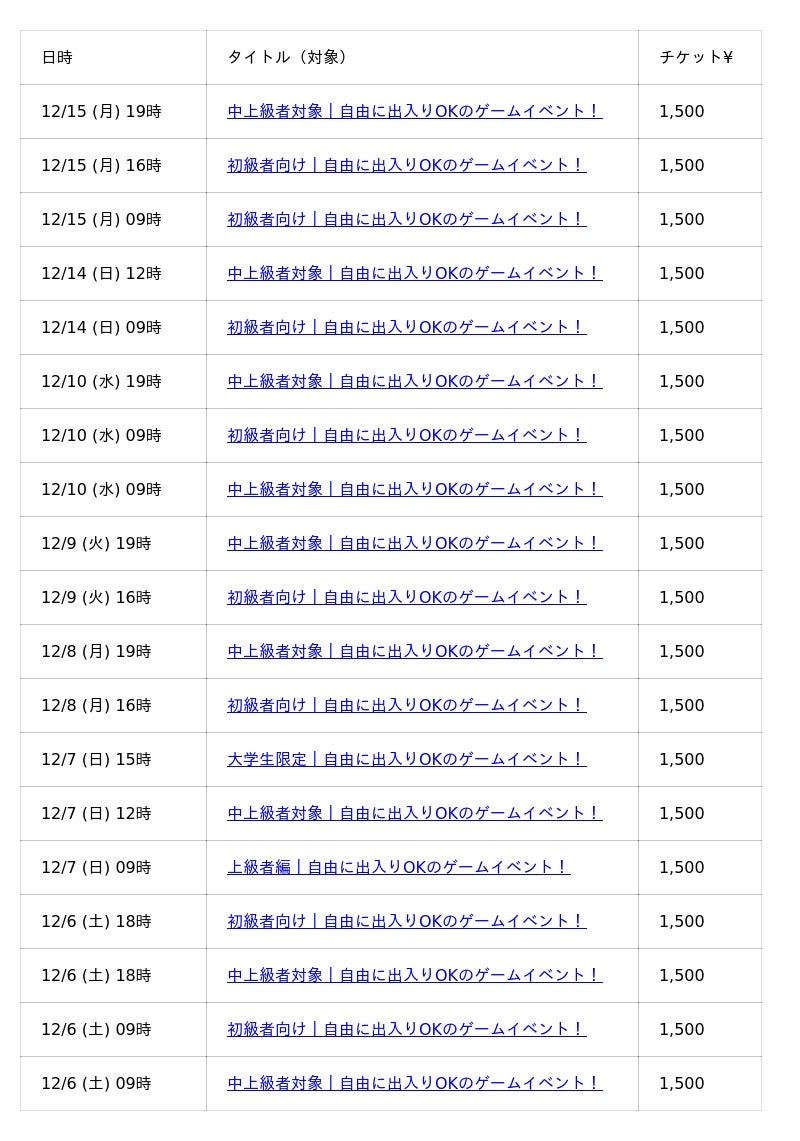Open the 12/9 19時 中上級者対象 event link
The image size is (800, 1141).
[414, 543]
